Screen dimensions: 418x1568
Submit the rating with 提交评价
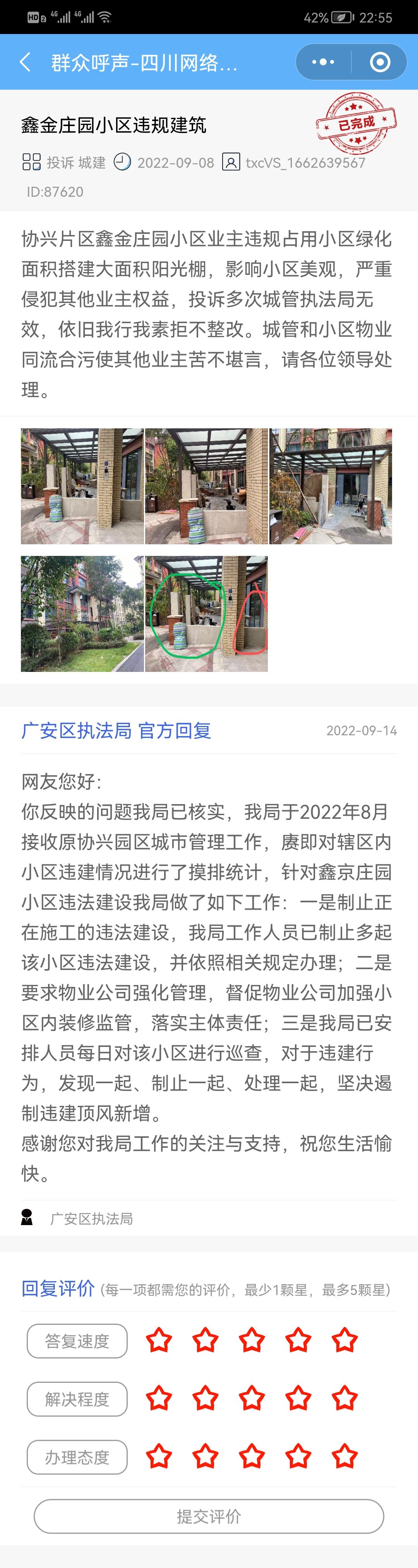click(209, 1516)
